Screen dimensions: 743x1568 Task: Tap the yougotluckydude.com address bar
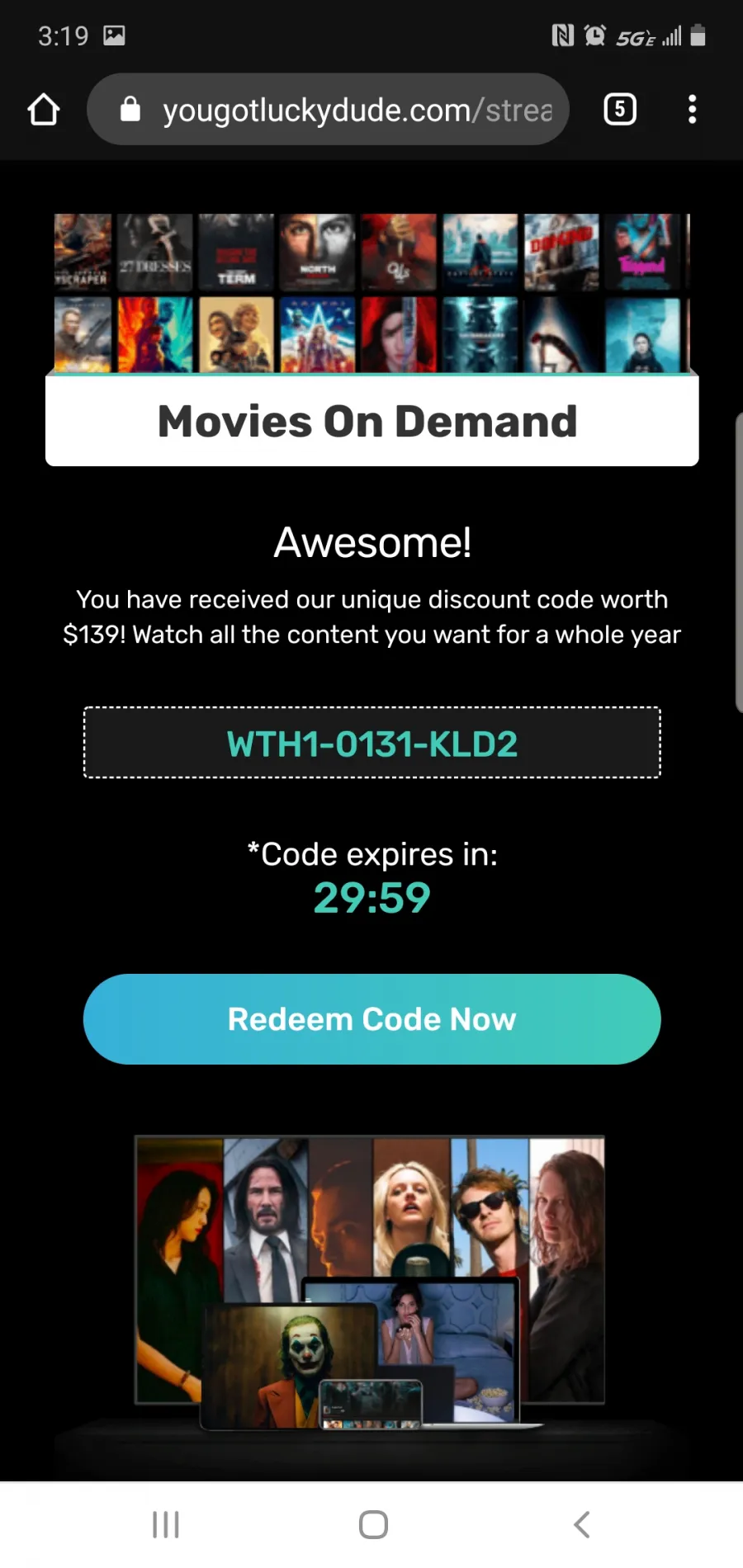point(328,110)
